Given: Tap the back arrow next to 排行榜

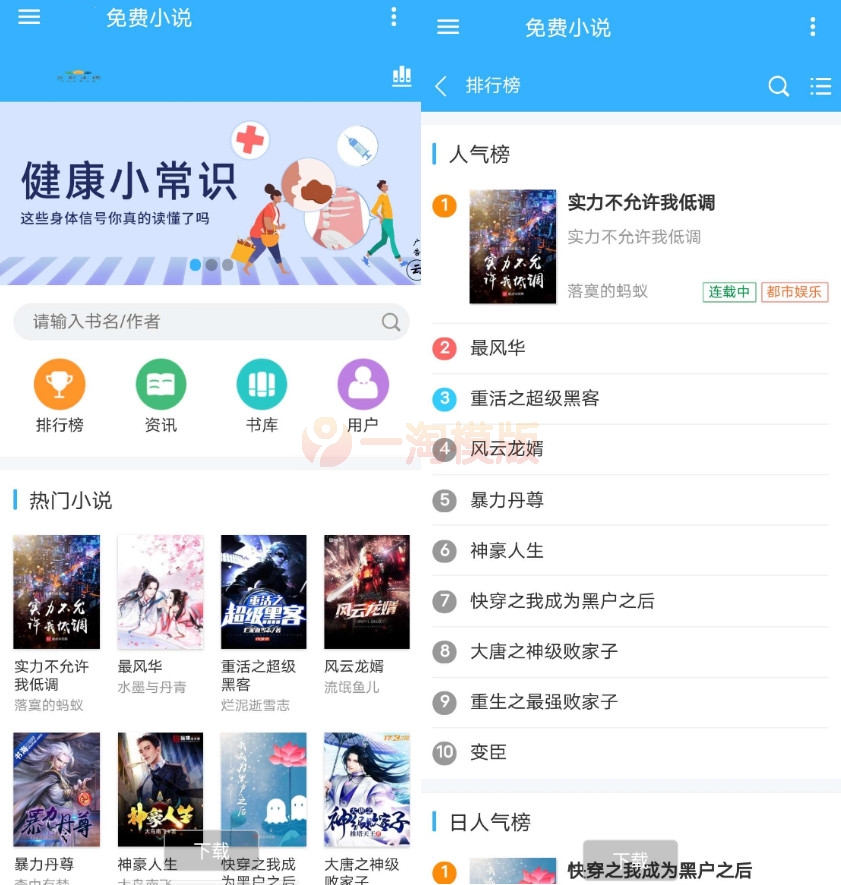Looking at the screenshot, I should 440,86.
